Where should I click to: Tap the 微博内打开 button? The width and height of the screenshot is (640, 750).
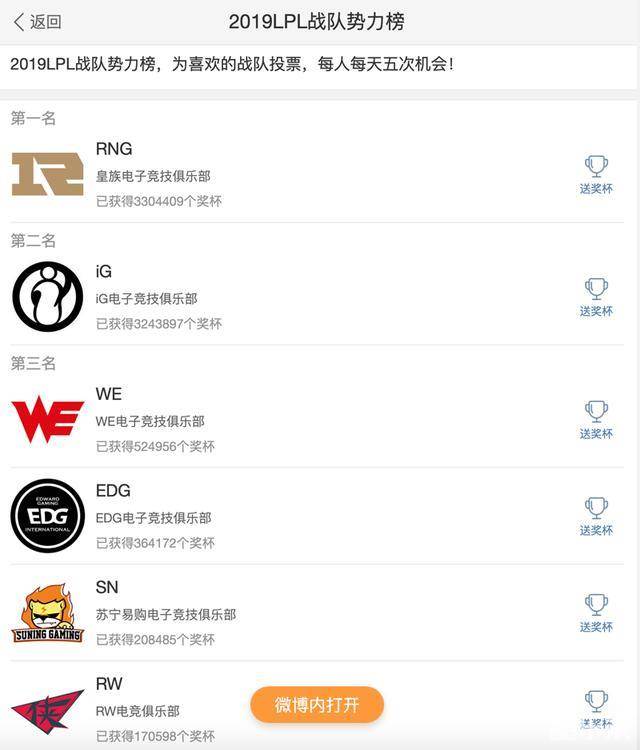tap(317, 705)
